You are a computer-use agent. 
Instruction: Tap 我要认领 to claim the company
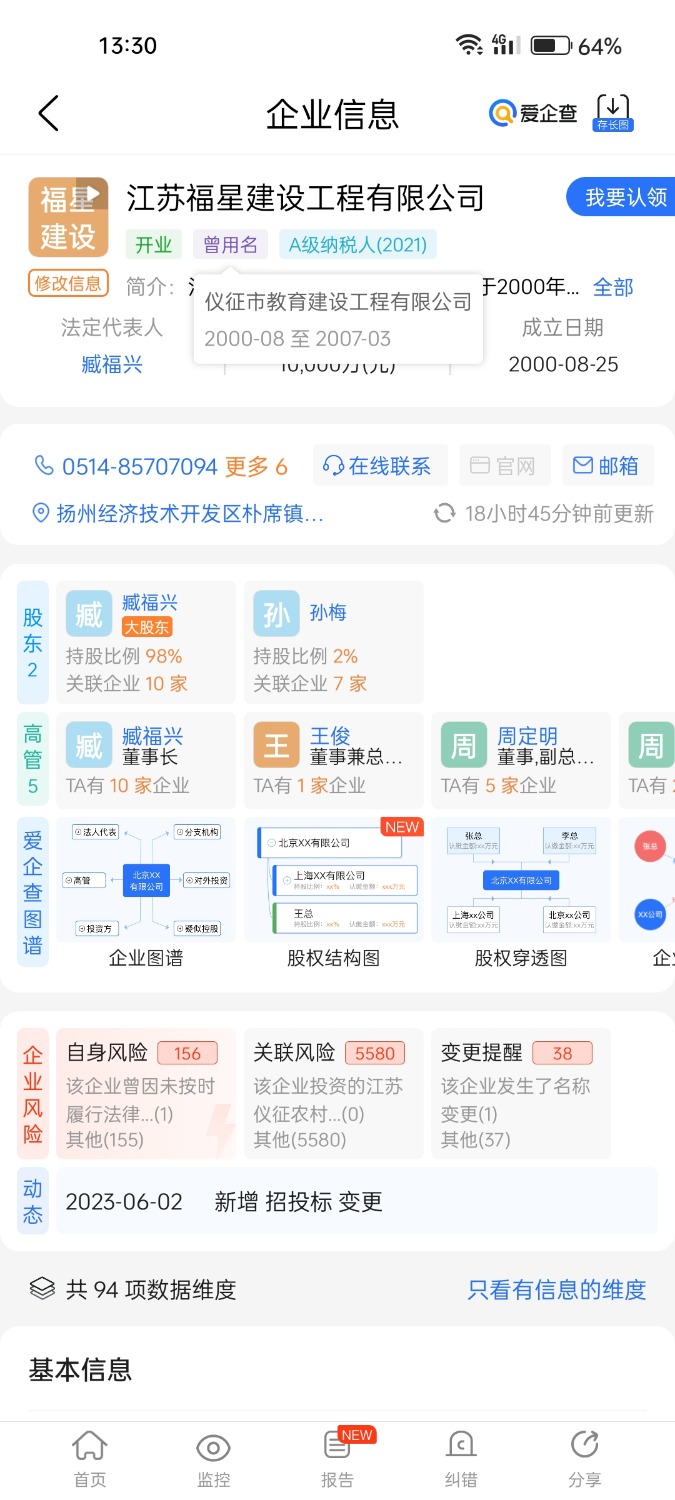621,197
